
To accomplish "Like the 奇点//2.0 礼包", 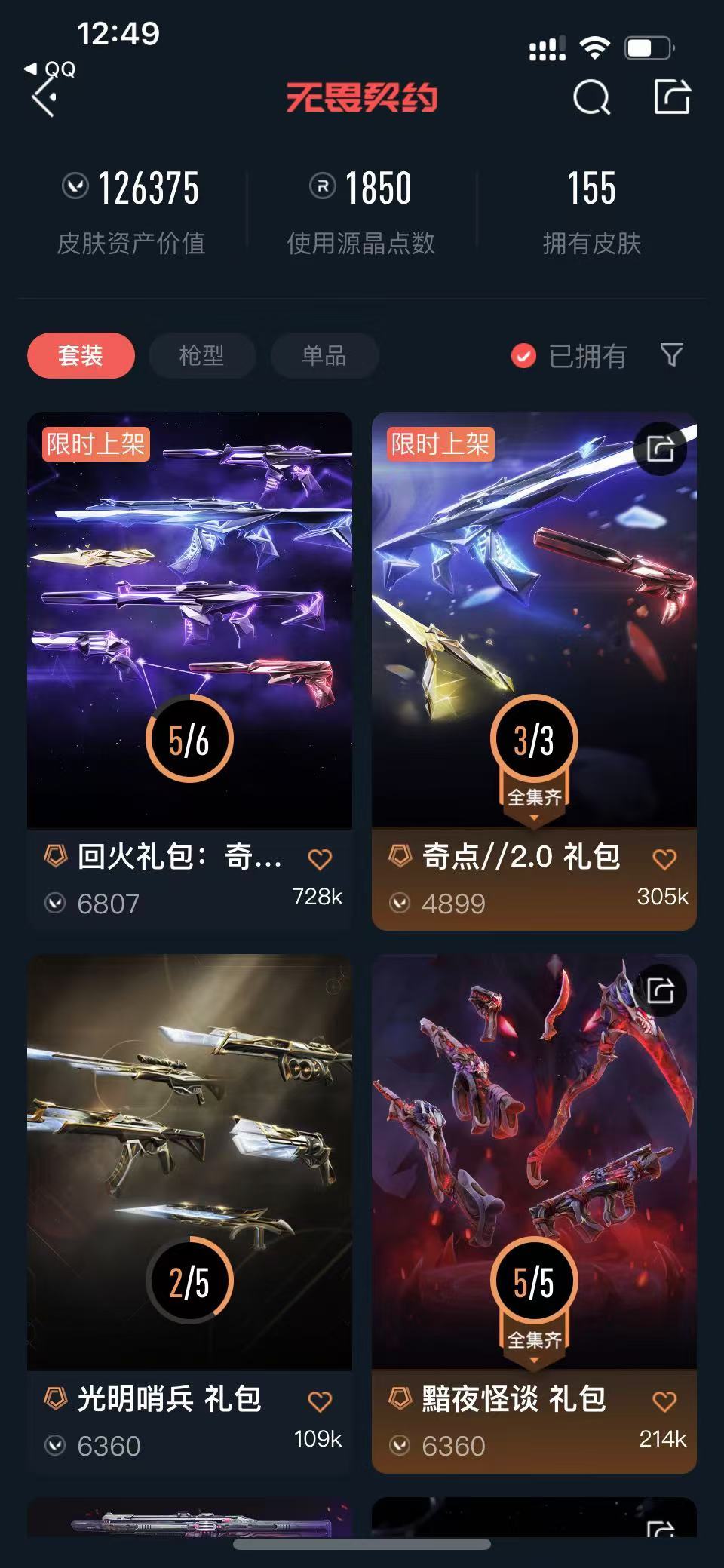I will (x=664, y=859).
